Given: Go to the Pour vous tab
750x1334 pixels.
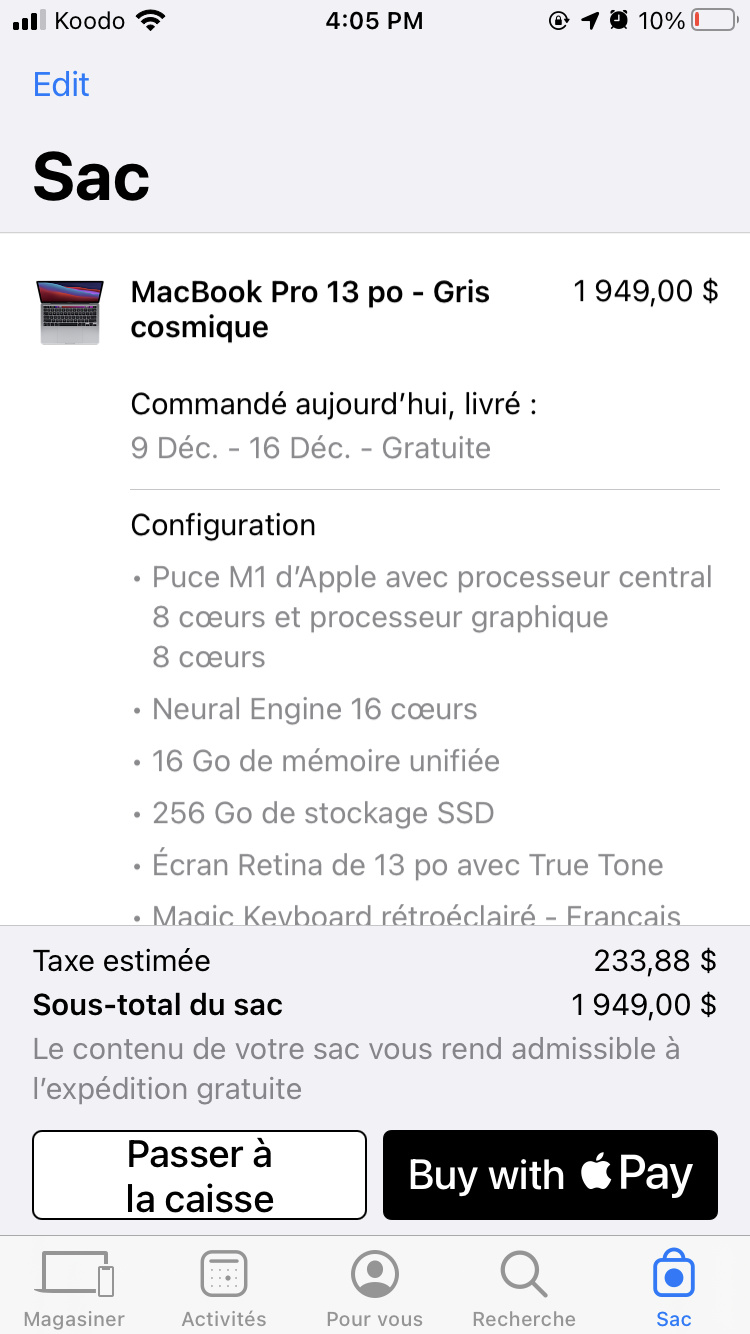Looking at the screenshot, I should (375, 1289).
